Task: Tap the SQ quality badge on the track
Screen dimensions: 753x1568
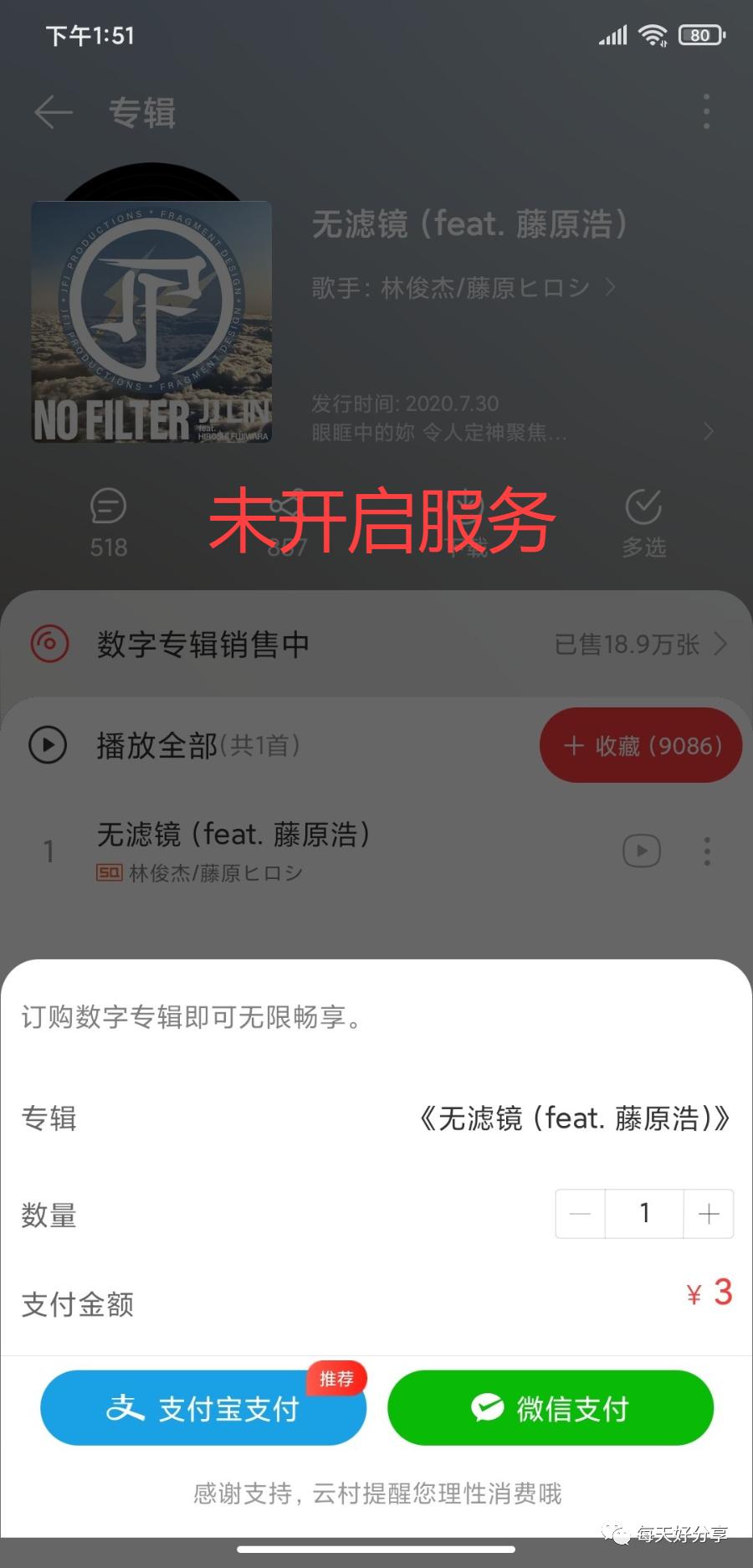Action: 108,872
